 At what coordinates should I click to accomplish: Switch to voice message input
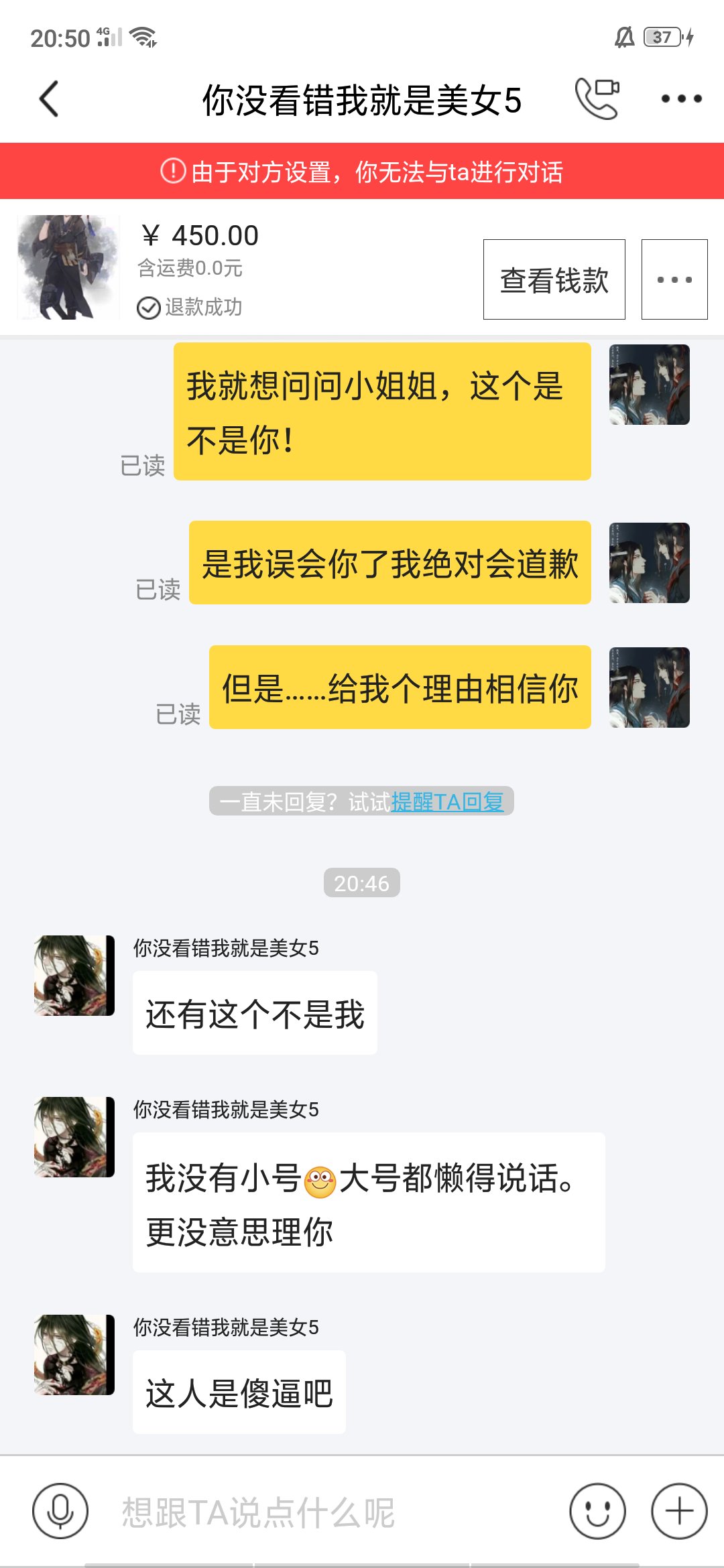point(60,1512)
